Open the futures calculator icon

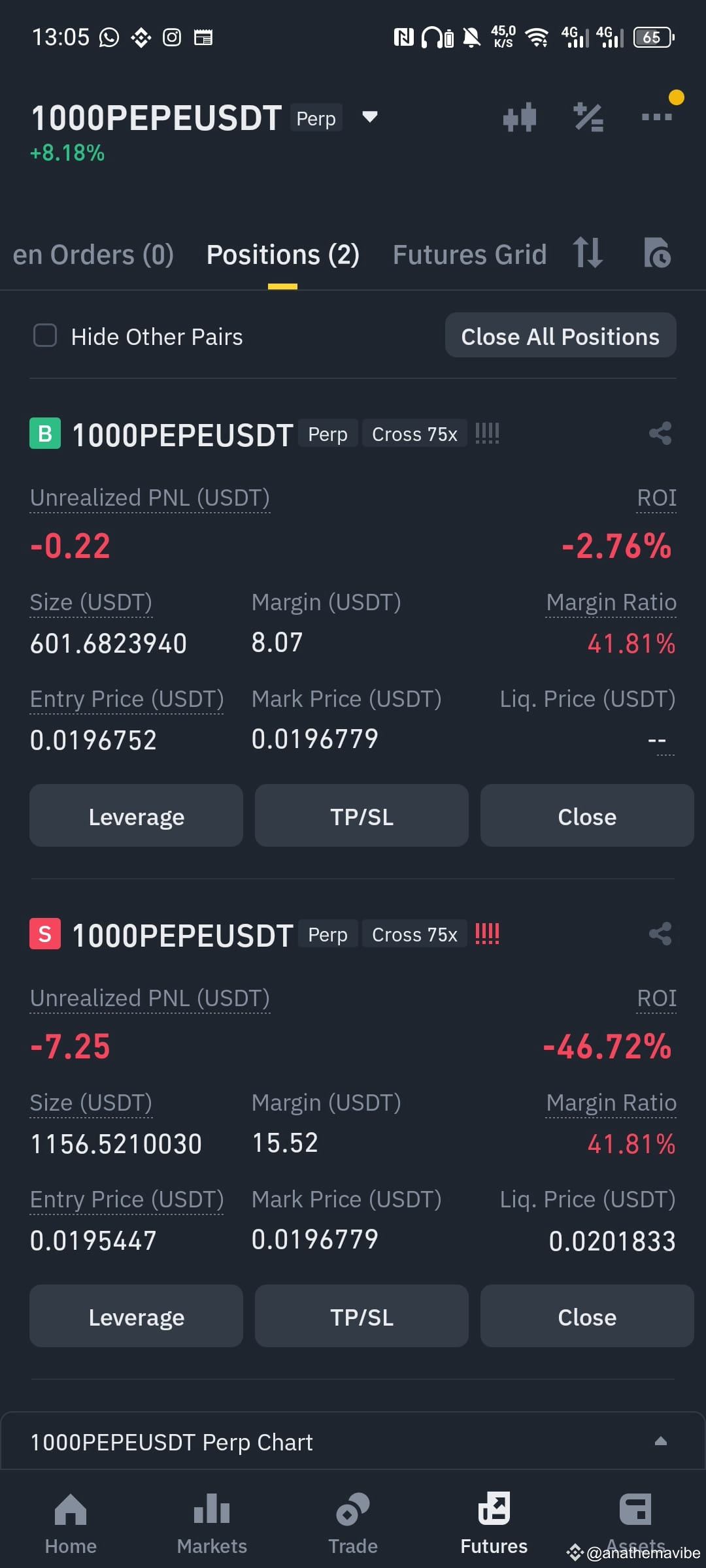point(587,117)
